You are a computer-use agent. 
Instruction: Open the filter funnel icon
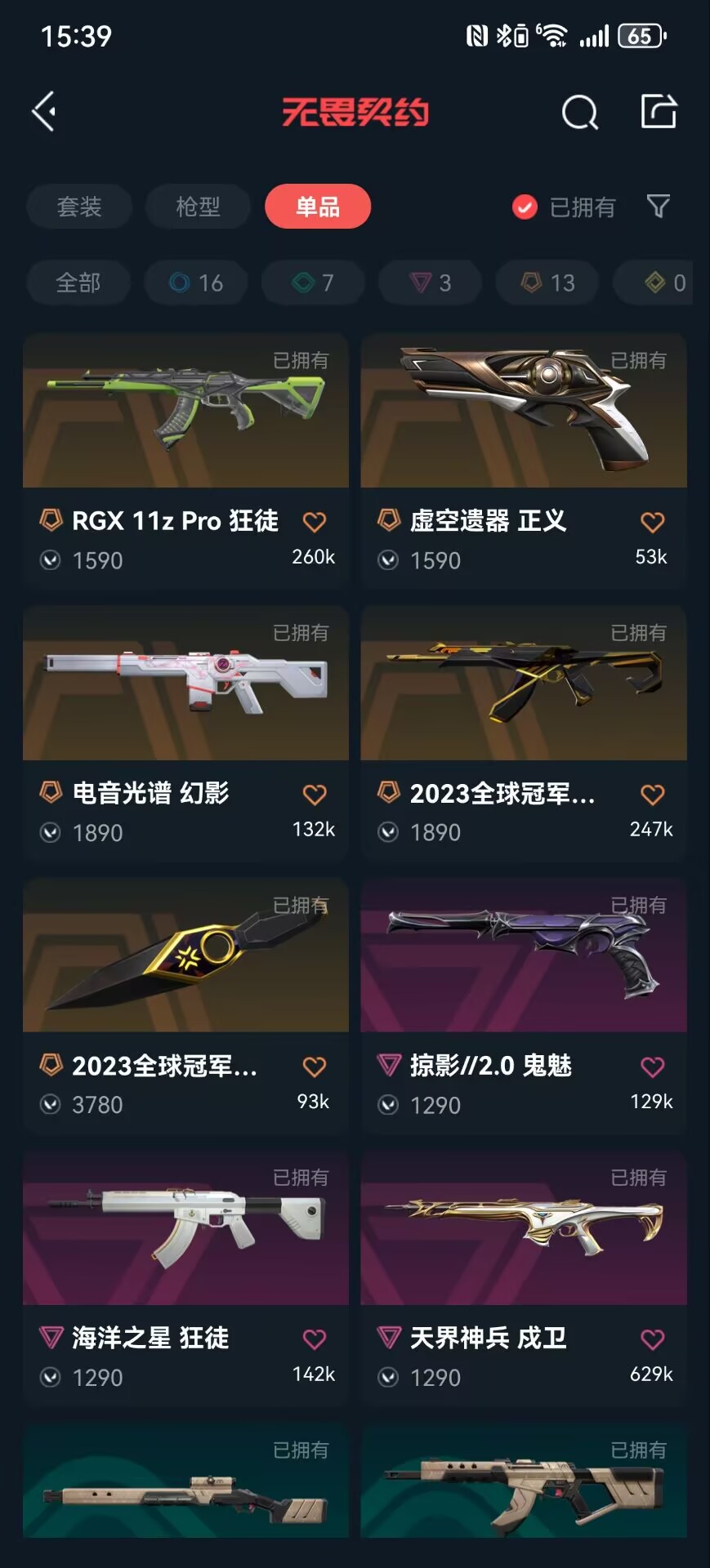pyautogui.click(x=658, y=207)
